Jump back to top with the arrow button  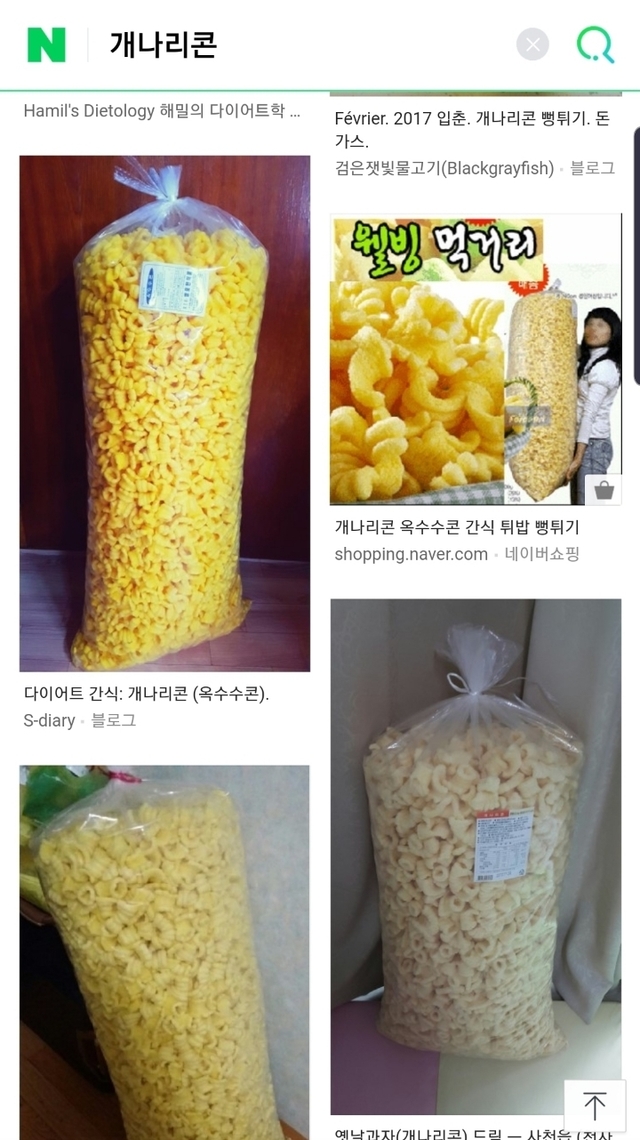[x=595, y=1106]
